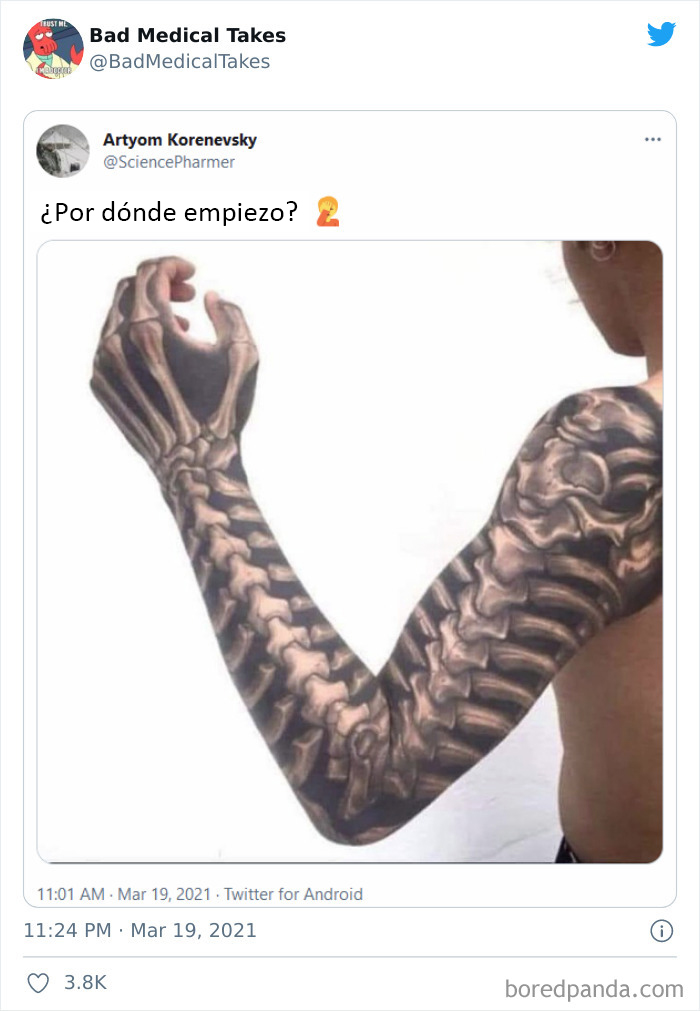The height and width of the screenshot is (1011, 700).
Task: Open the tweet info icon
Action: [661, 931]
